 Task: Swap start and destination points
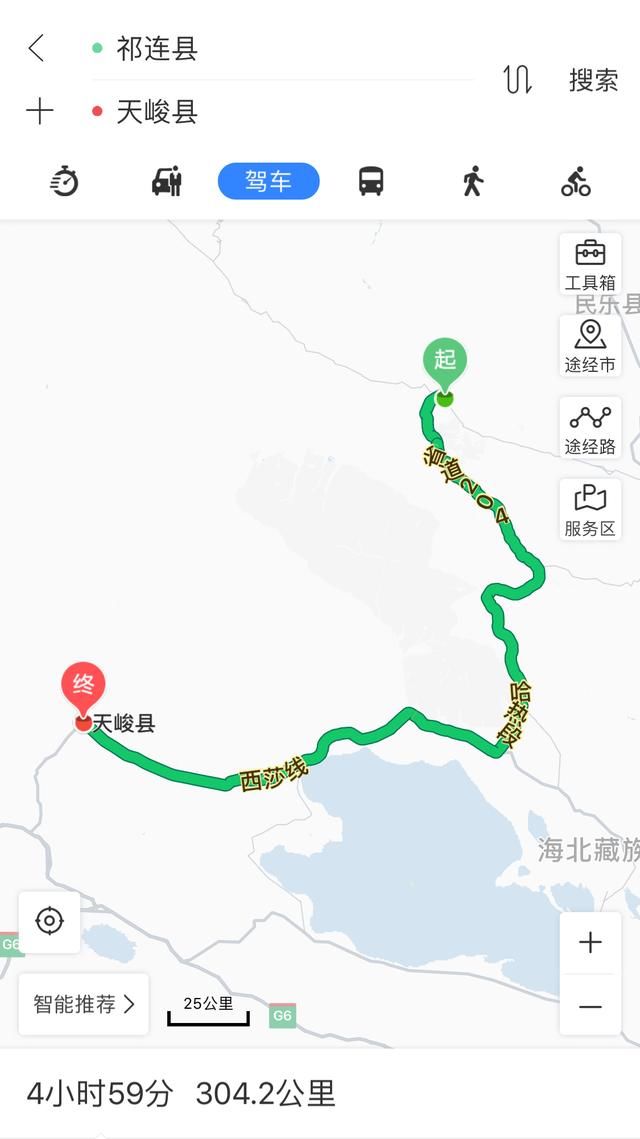click(x=517, y=80)
